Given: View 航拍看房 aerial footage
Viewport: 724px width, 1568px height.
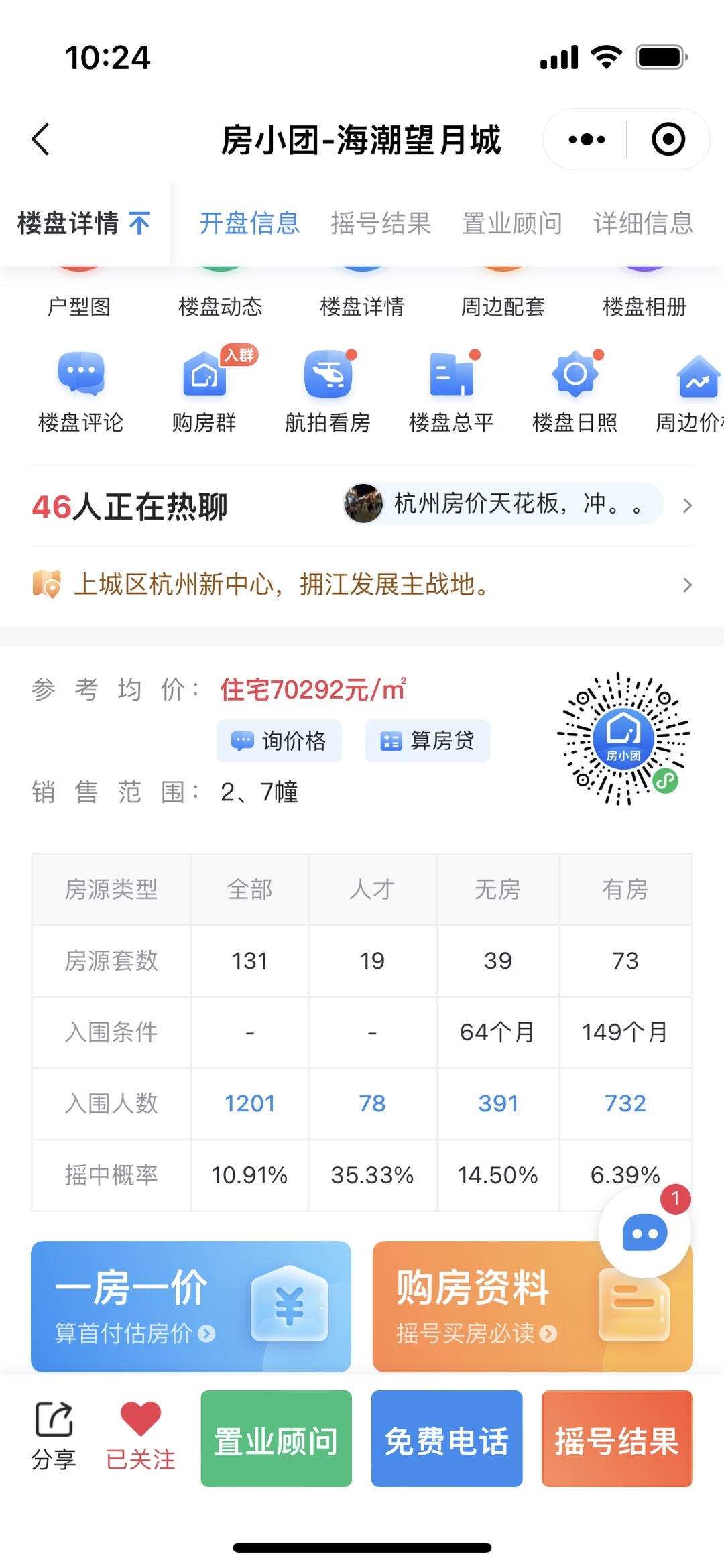Looking at the screenshot, I should pos(328,393).
